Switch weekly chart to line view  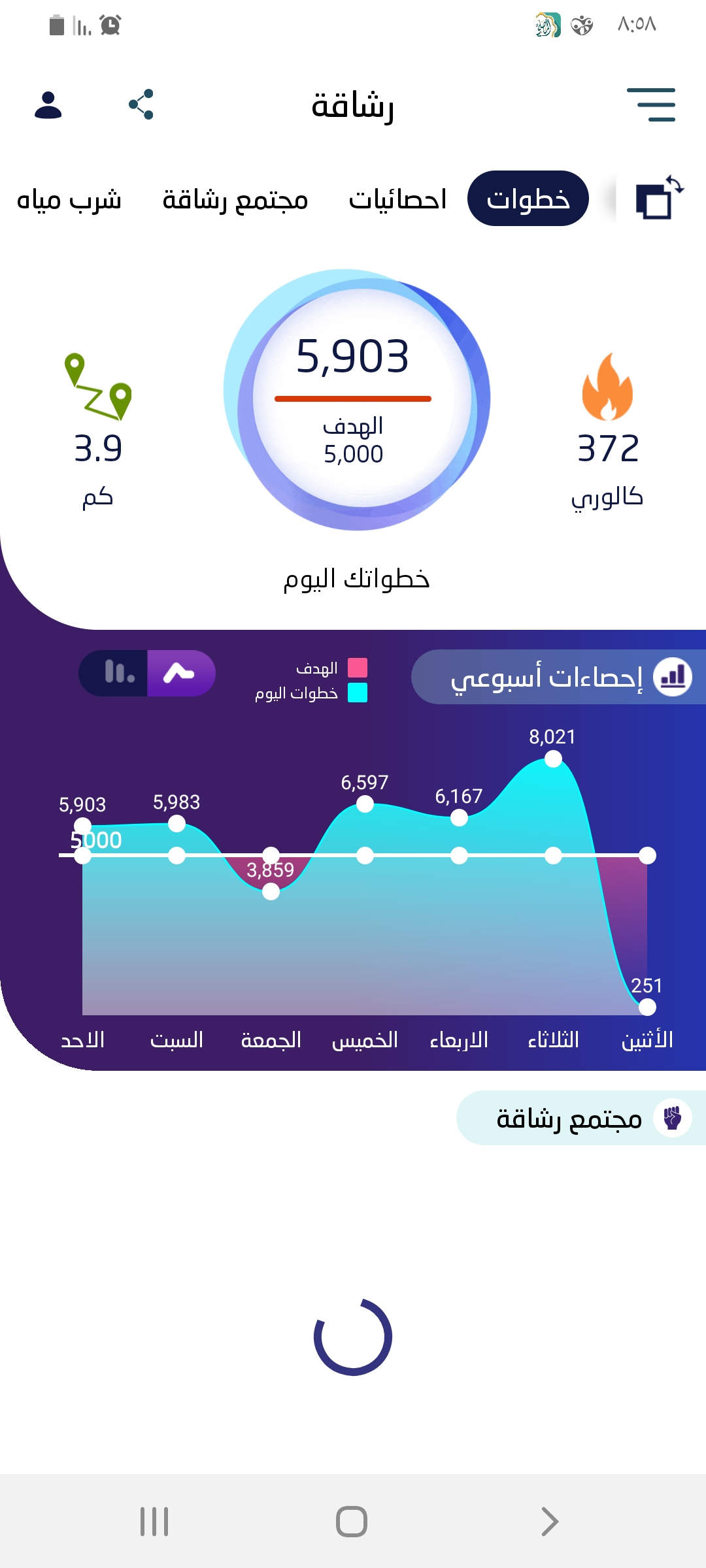click(180, 673)
